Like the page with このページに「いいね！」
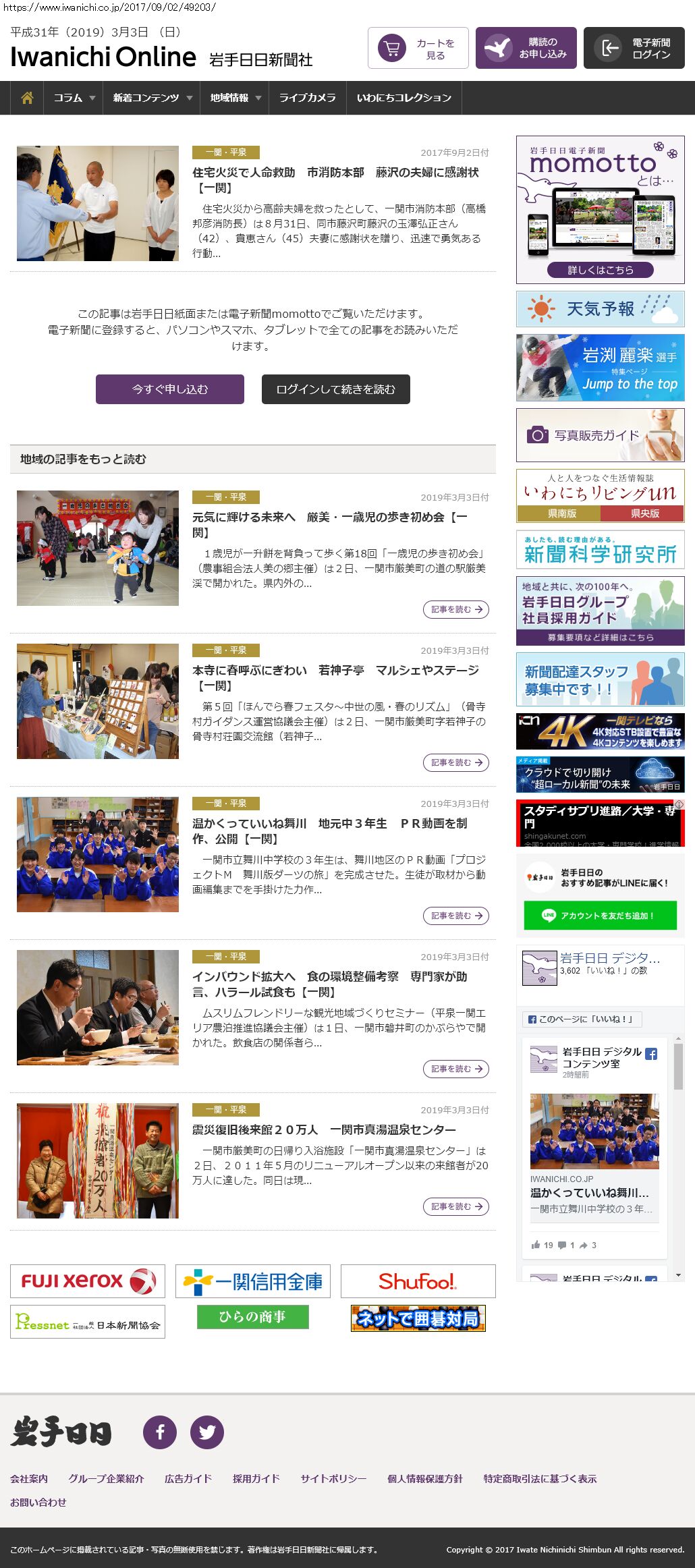This screenshot has width=695, height=1568. point(582,1019)
